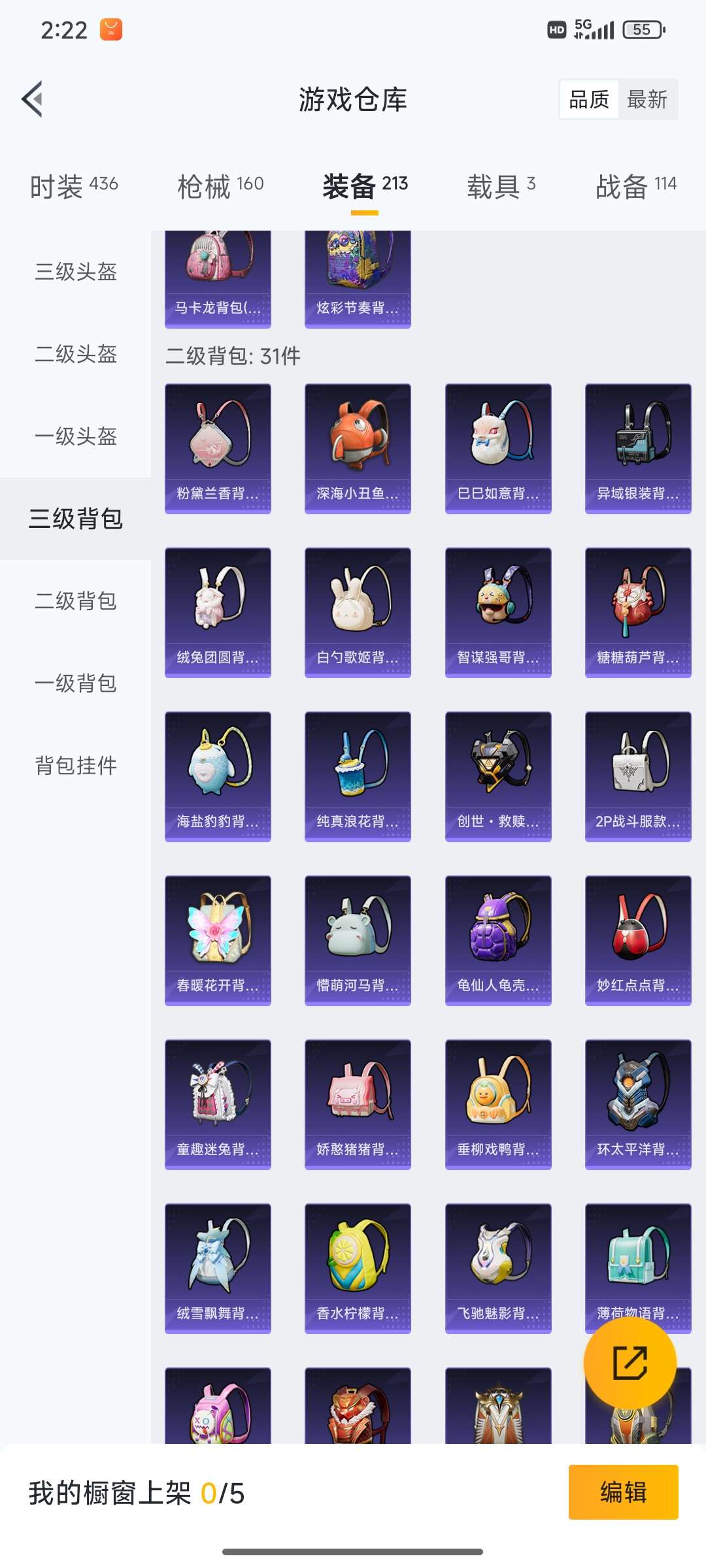This screenshot has height=1568, width=706.
Task: View the 异域银装 backpack item
Action: coord(638,448)
